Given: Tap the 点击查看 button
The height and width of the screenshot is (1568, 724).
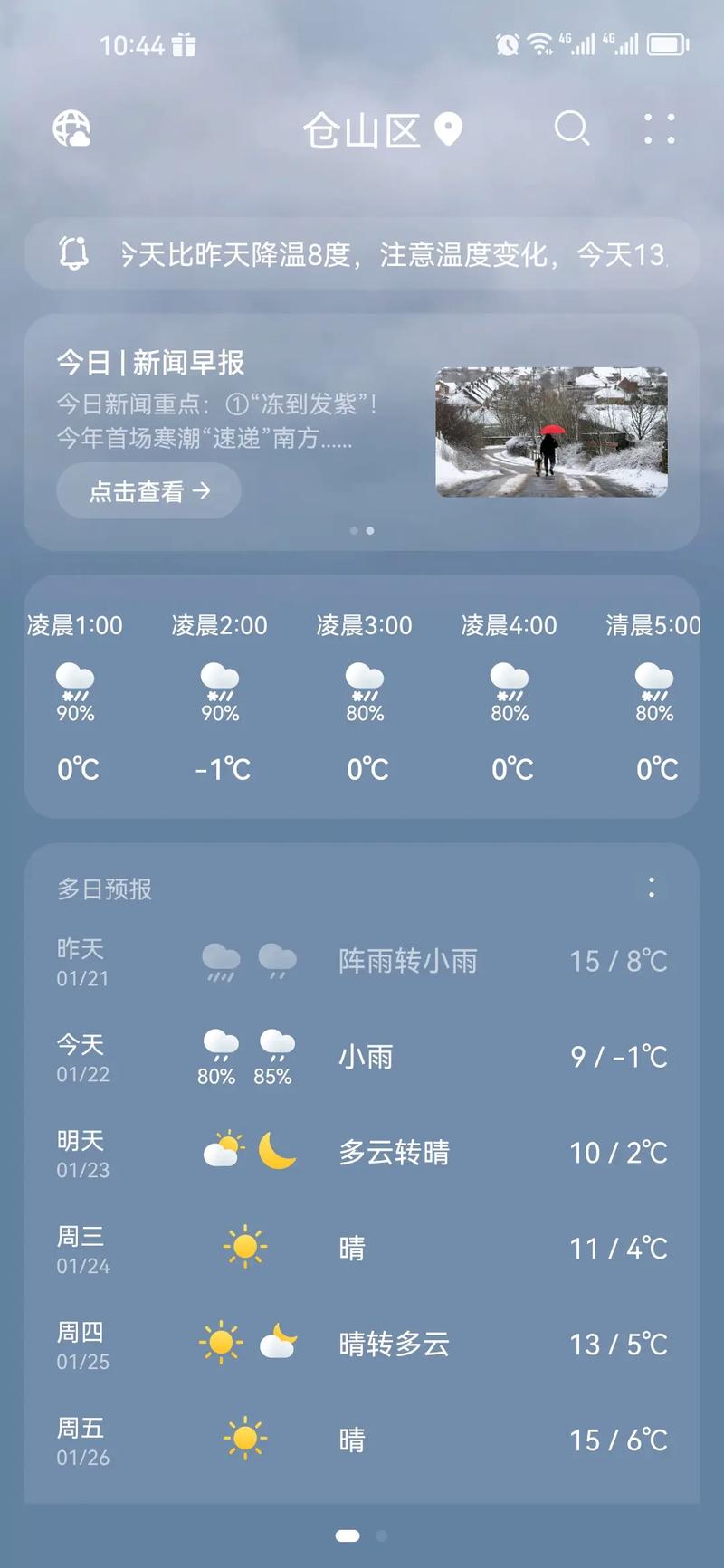Looking at the screenshot, I should point(148,490).
